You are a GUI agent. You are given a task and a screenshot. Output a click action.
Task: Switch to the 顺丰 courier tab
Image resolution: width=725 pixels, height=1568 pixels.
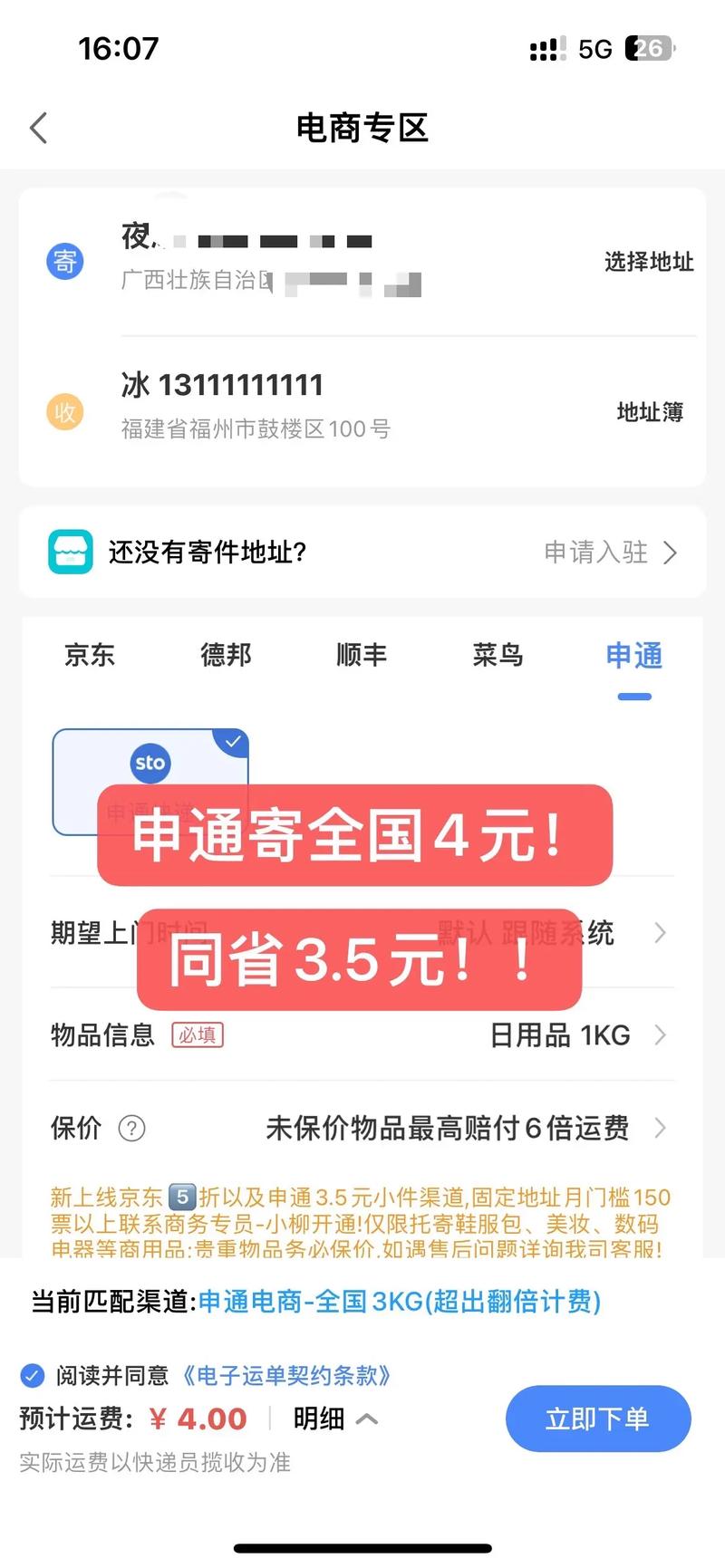(x=362, y=656)
